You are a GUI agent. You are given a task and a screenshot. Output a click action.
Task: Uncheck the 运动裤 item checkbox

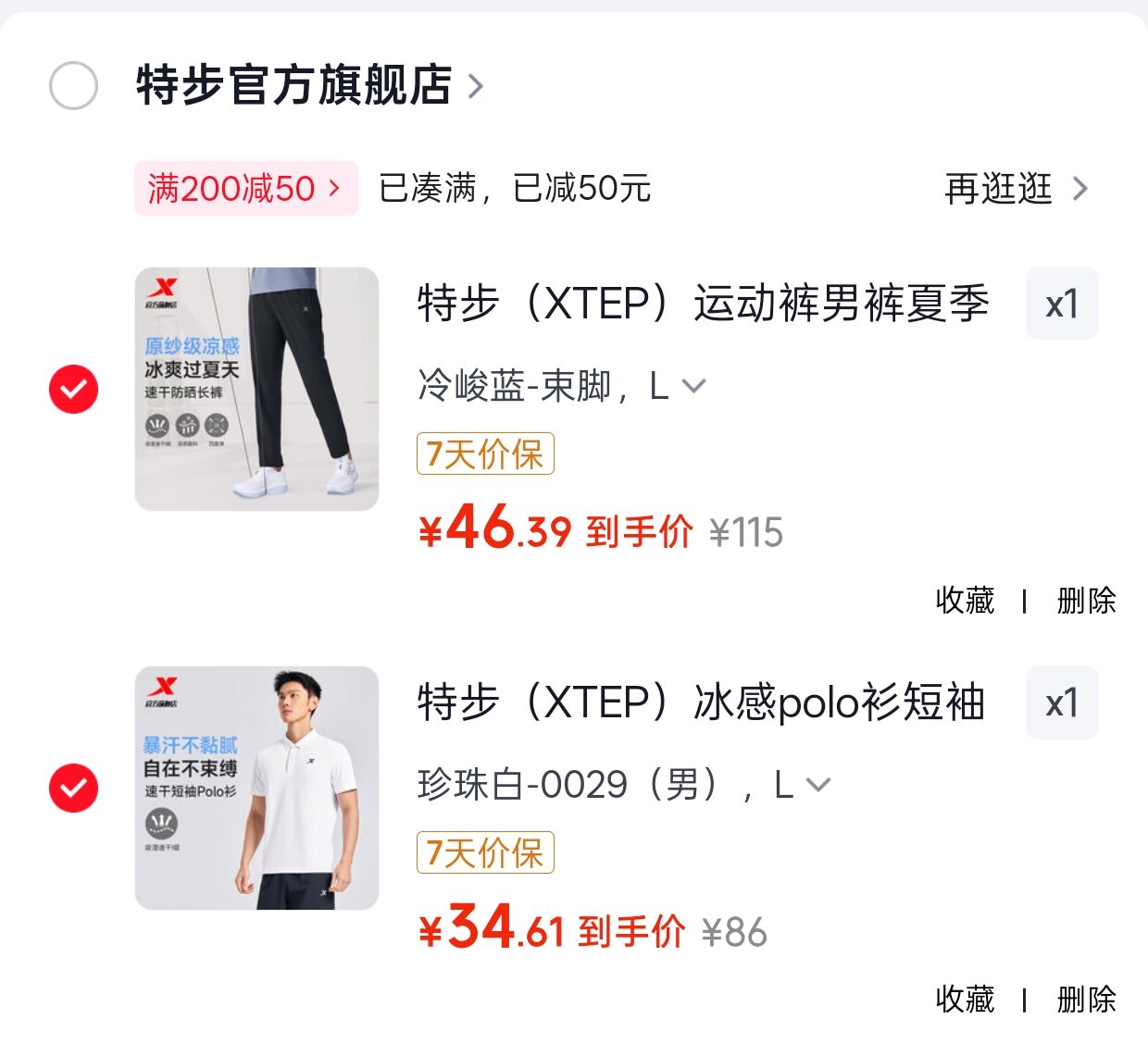tap(73, 389)
